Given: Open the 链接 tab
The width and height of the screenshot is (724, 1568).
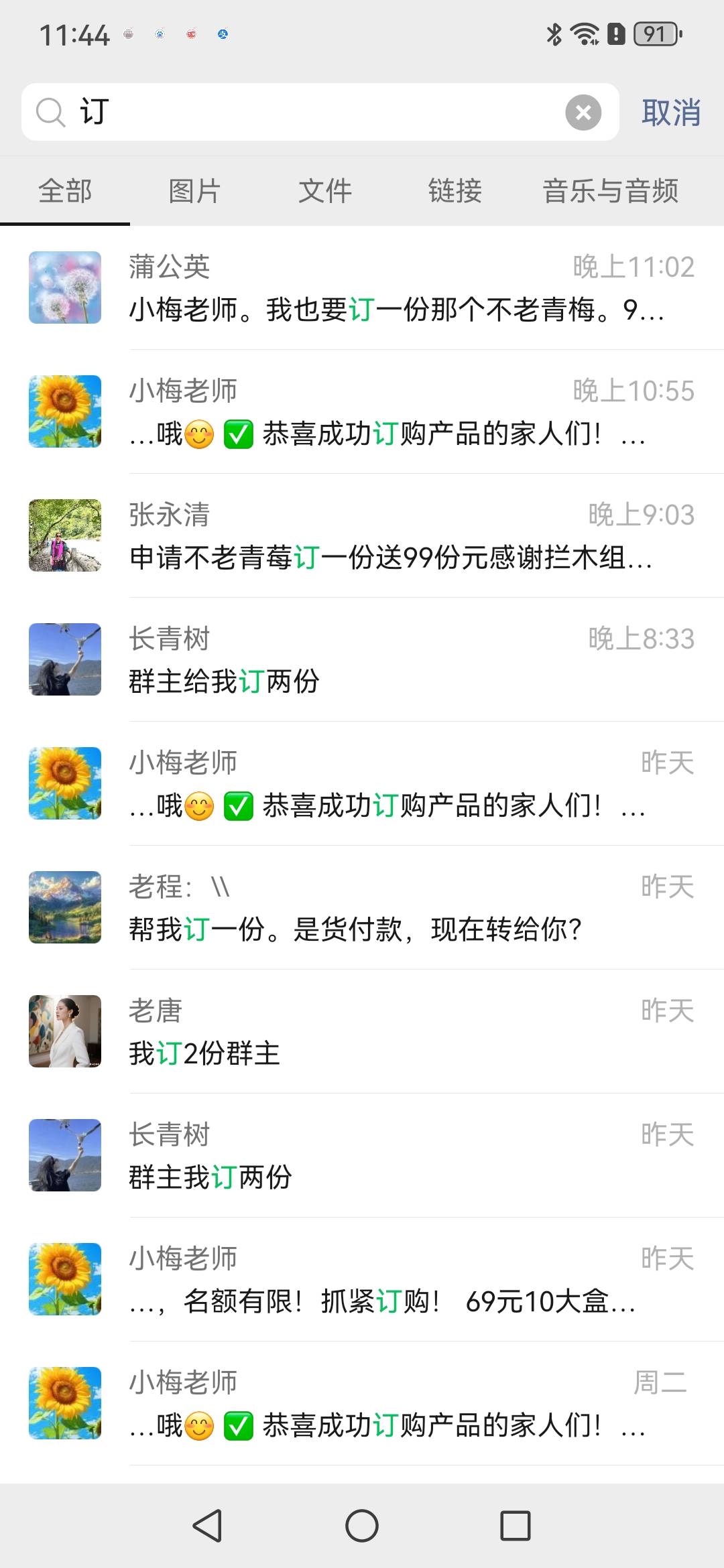Looking at the screenshot, I should pos(455,191).
